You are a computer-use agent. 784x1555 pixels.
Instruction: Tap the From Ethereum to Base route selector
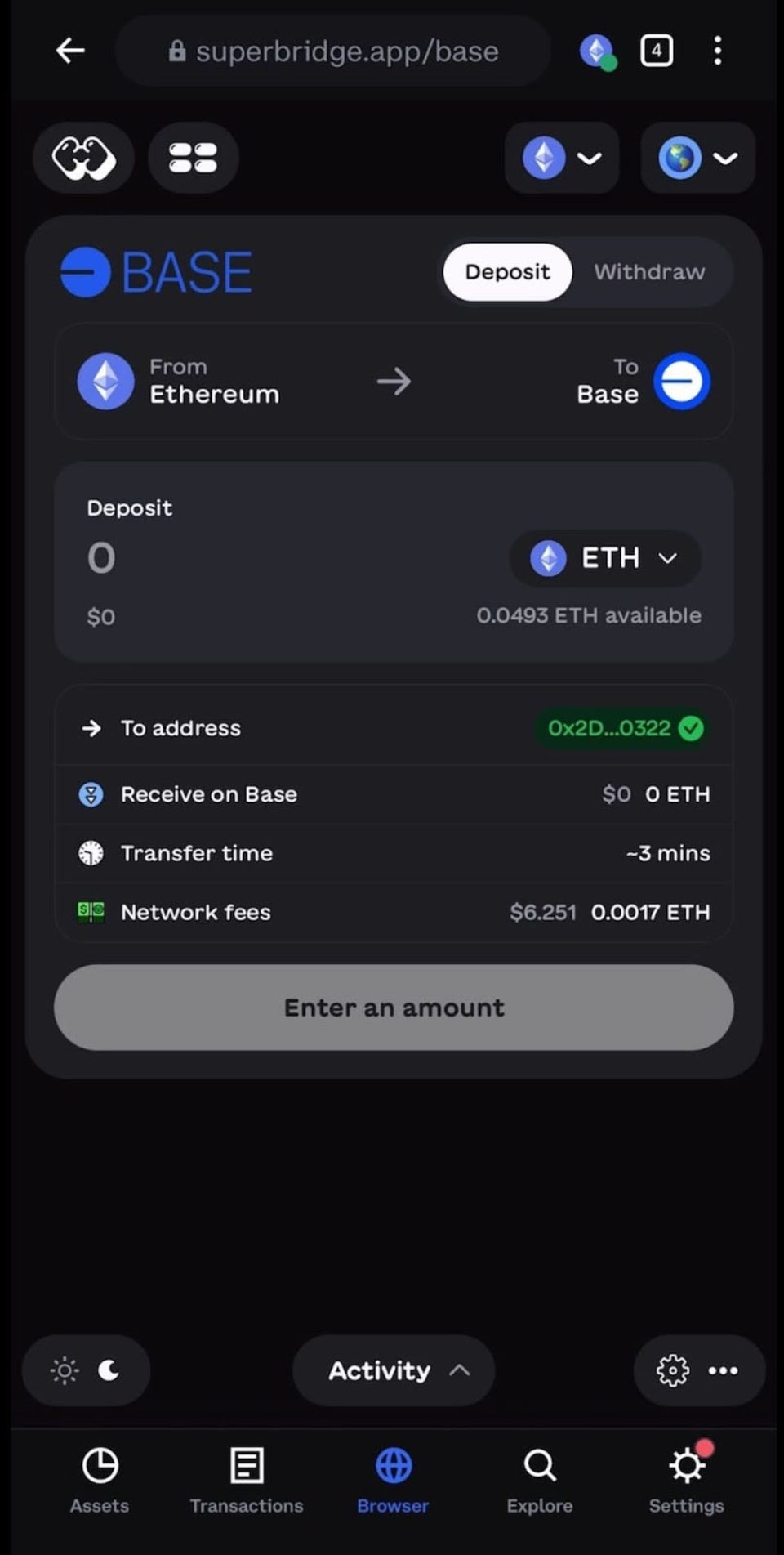(x=393, y=382)
